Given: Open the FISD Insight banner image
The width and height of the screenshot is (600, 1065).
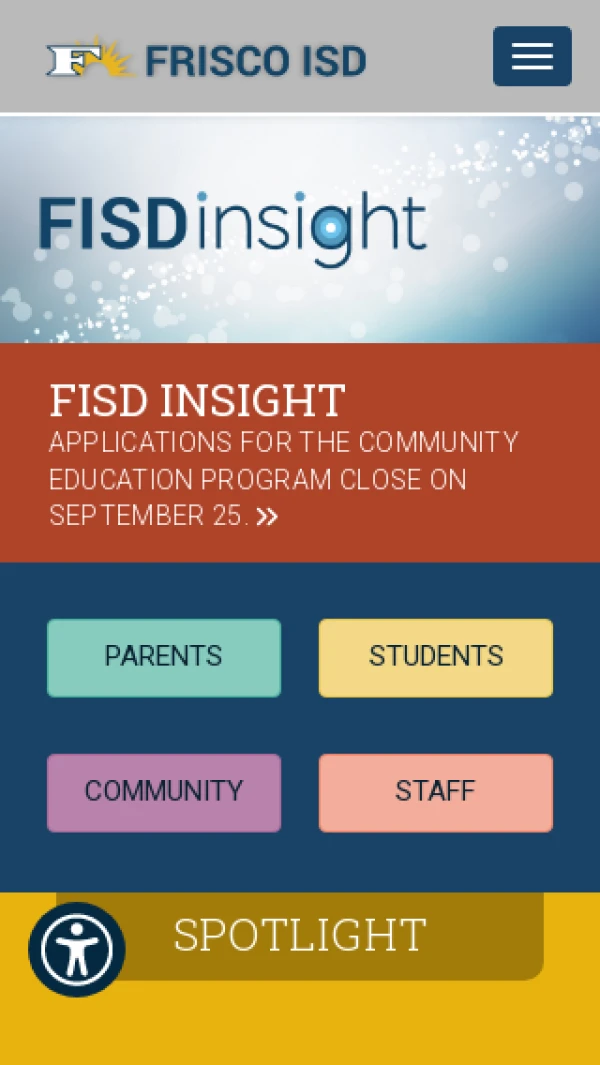Looking at the screenshot, I should pos(300,230).
